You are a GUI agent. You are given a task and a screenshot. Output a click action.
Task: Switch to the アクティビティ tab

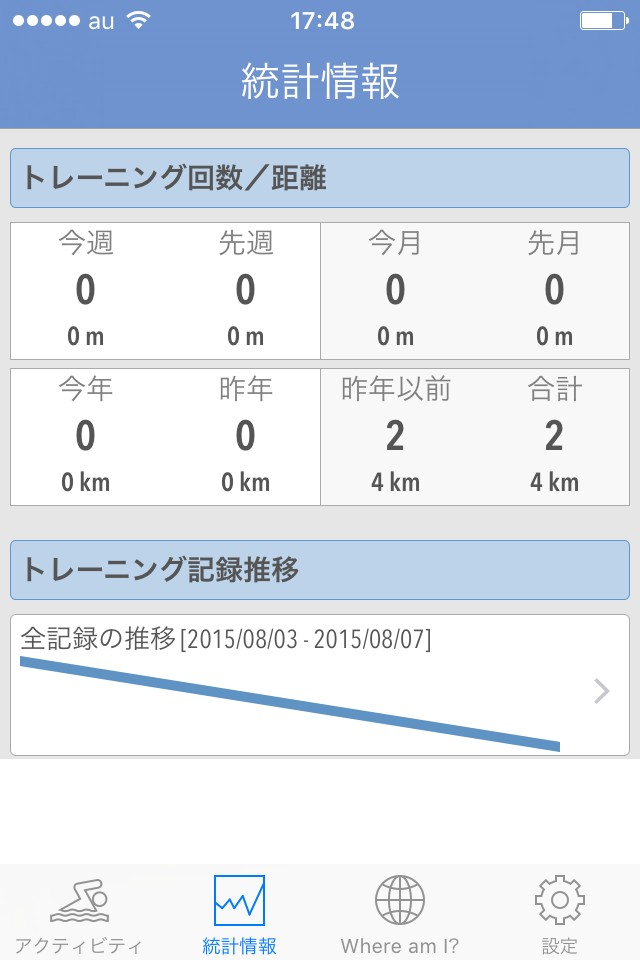[x=79, y=914]
